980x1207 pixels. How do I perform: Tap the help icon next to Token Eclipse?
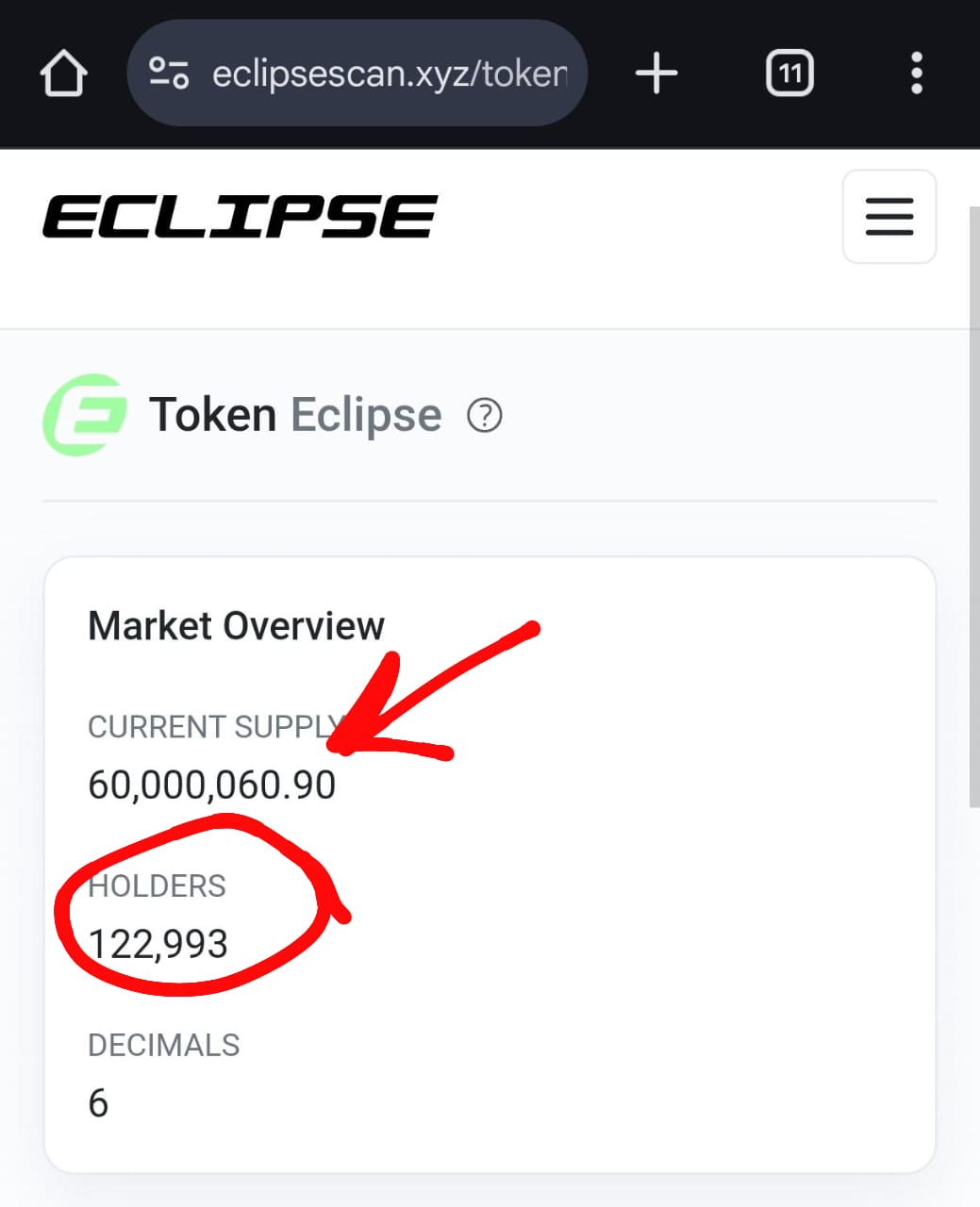pyautogui.click(x=485, y=415)
